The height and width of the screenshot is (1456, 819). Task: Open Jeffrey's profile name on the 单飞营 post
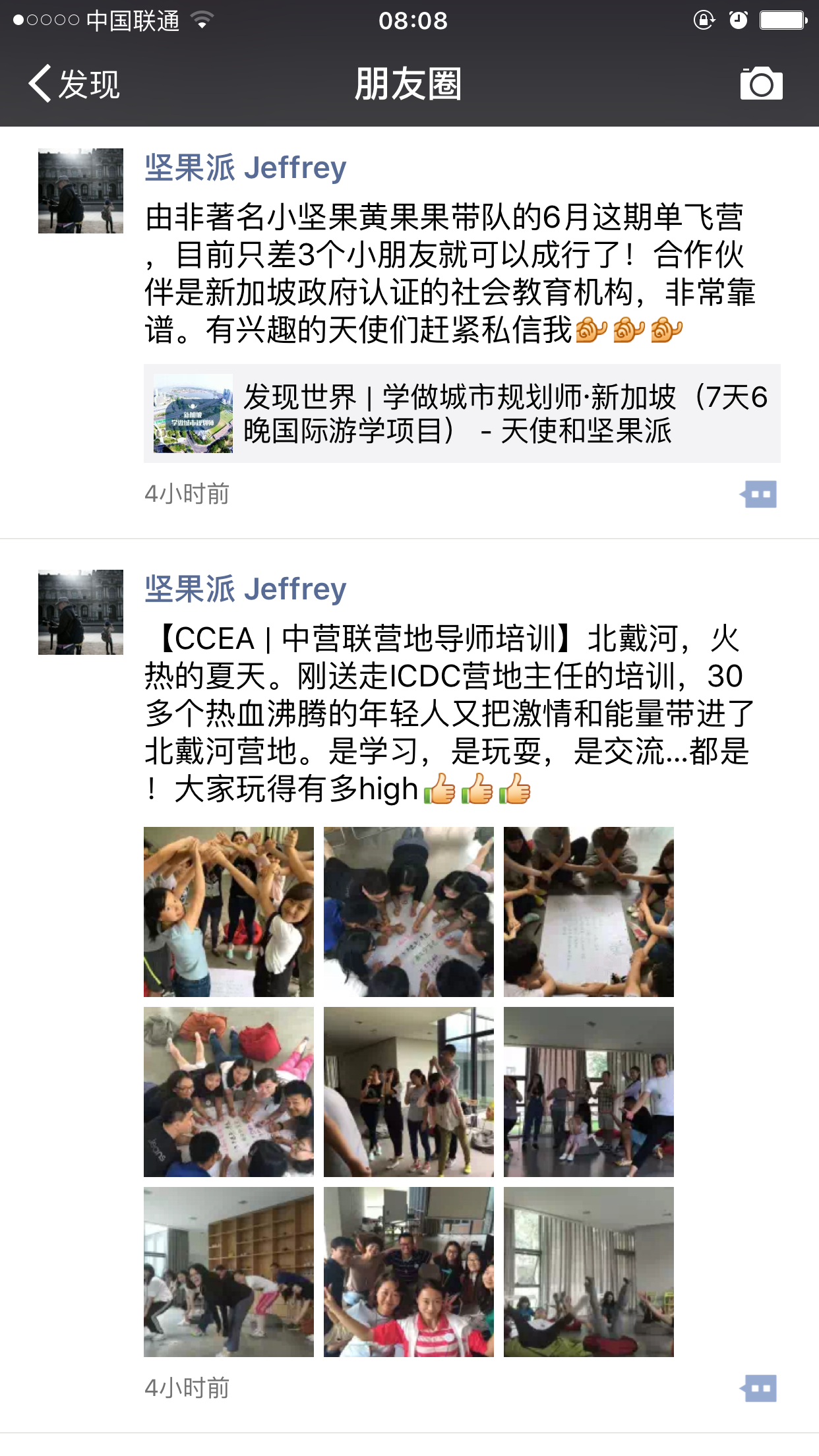pos(245,168)
